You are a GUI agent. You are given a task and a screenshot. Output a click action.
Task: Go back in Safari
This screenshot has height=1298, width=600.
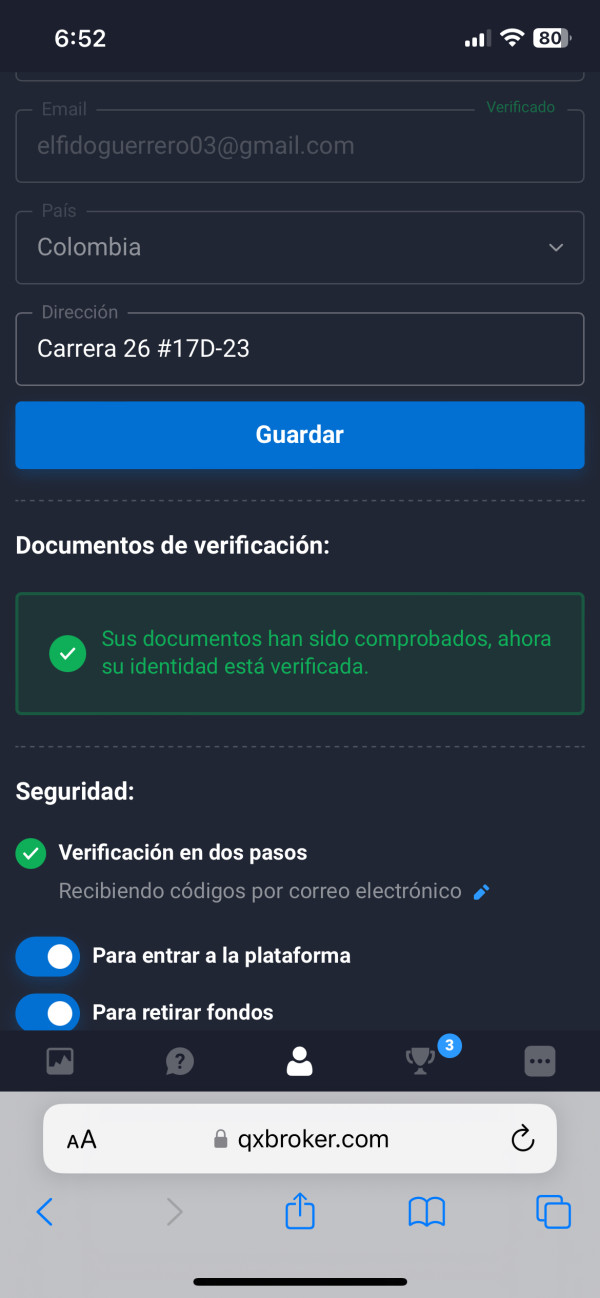tap(45, 1213)
